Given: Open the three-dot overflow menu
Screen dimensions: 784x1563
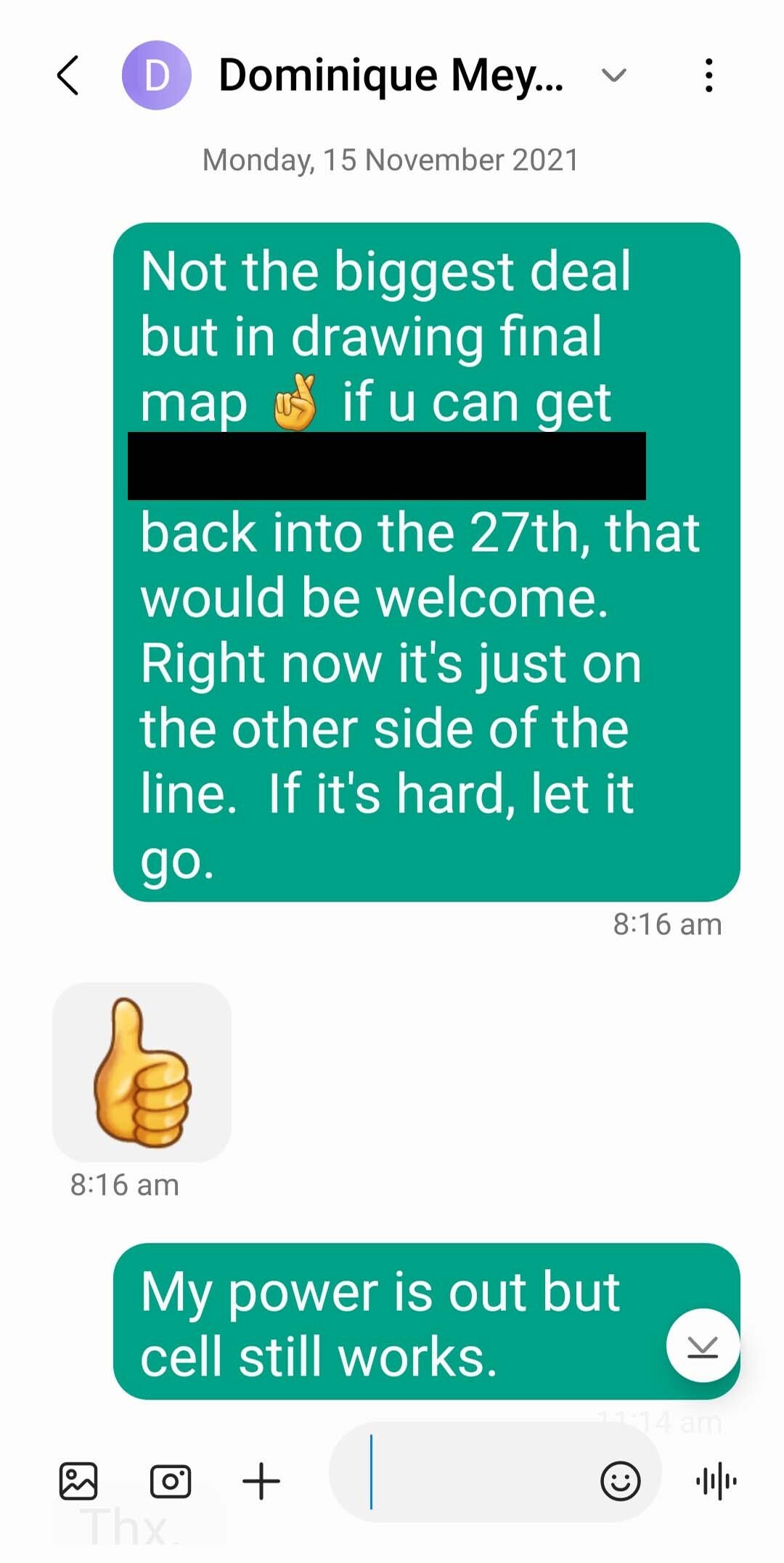Looking at the screenshot, I should (x=709, y=76).
